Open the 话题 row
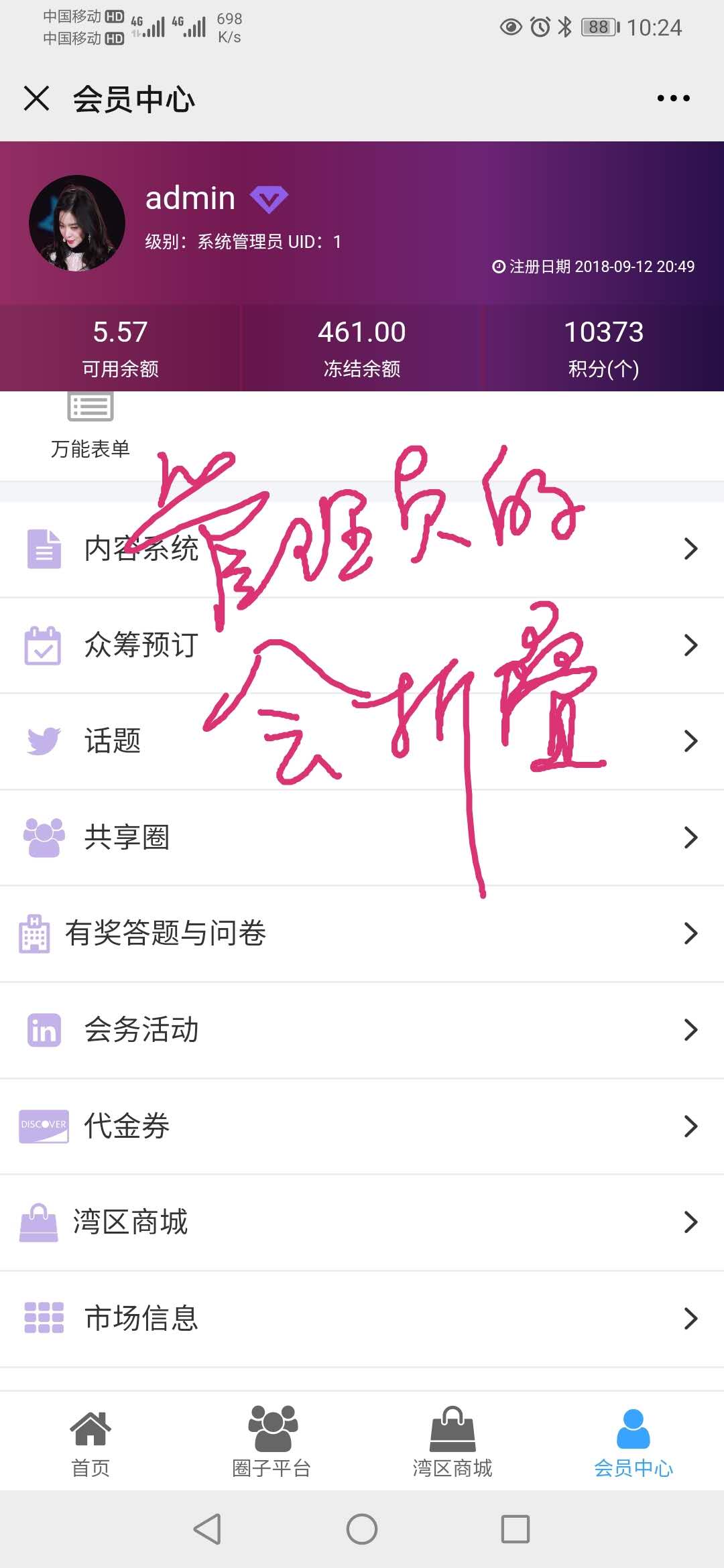 tap(362, 741)
